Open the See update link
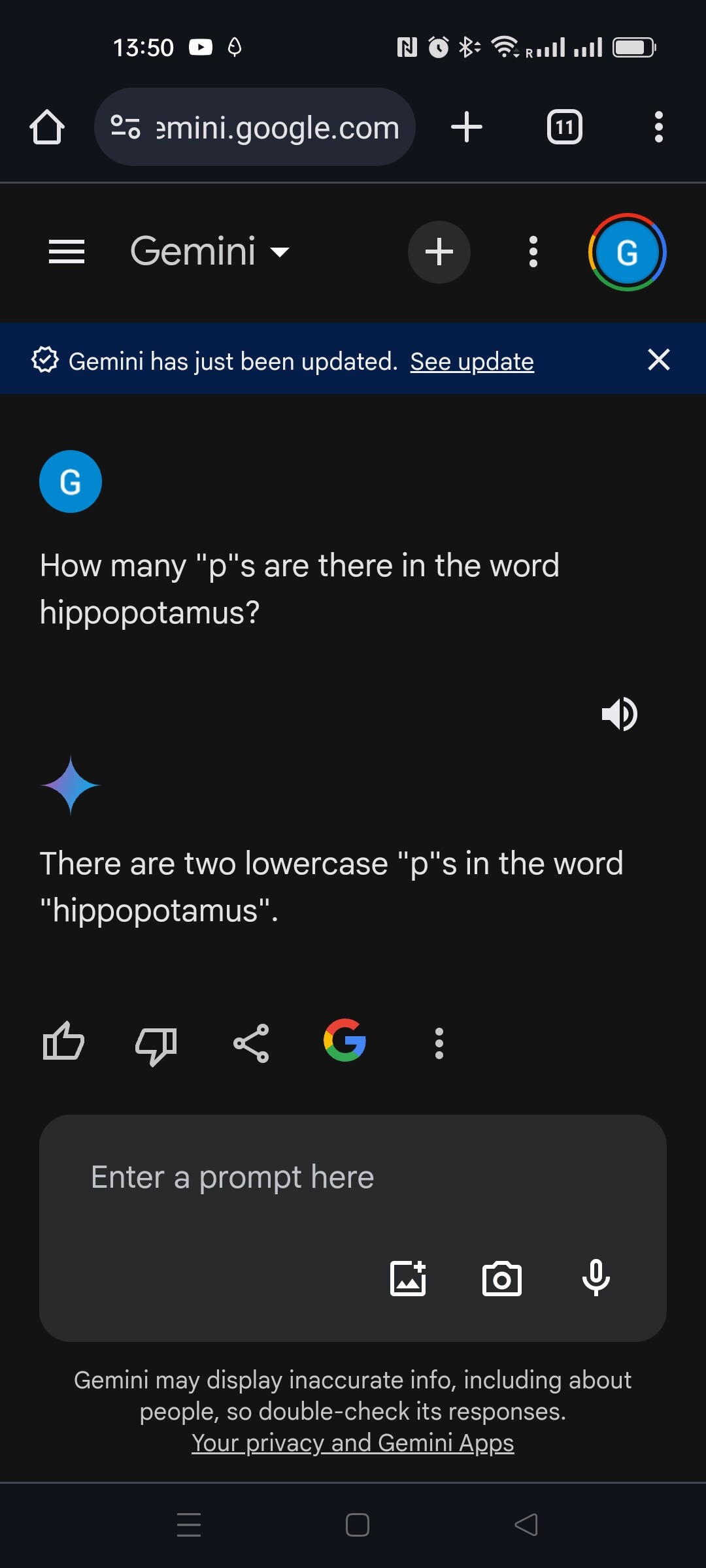This screenshot has width=706, height=1568. tap(472, 361)
